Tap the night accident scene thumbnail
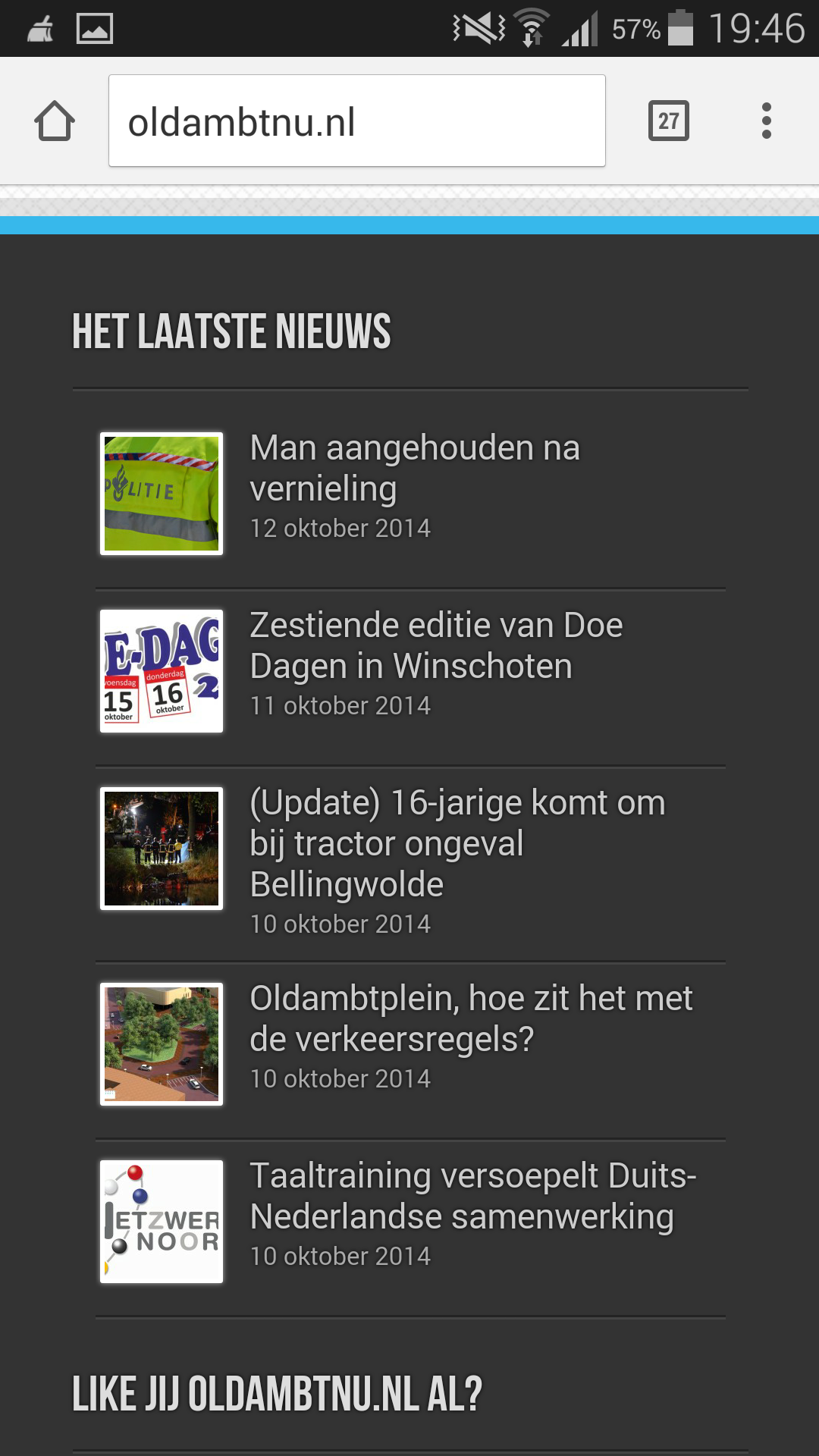 point(162,849)
